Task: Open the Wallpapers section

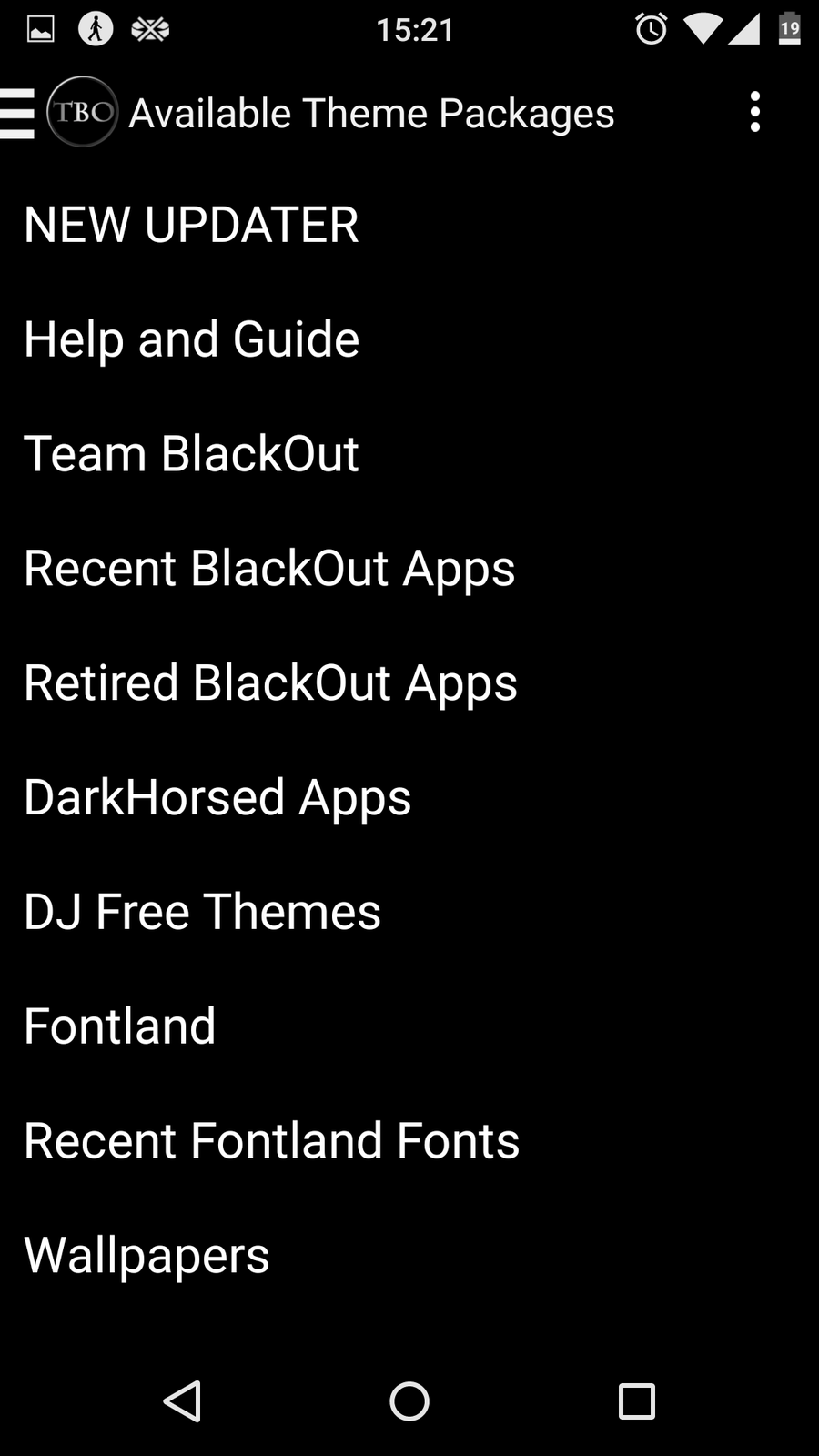Action: coord(147,1256)
